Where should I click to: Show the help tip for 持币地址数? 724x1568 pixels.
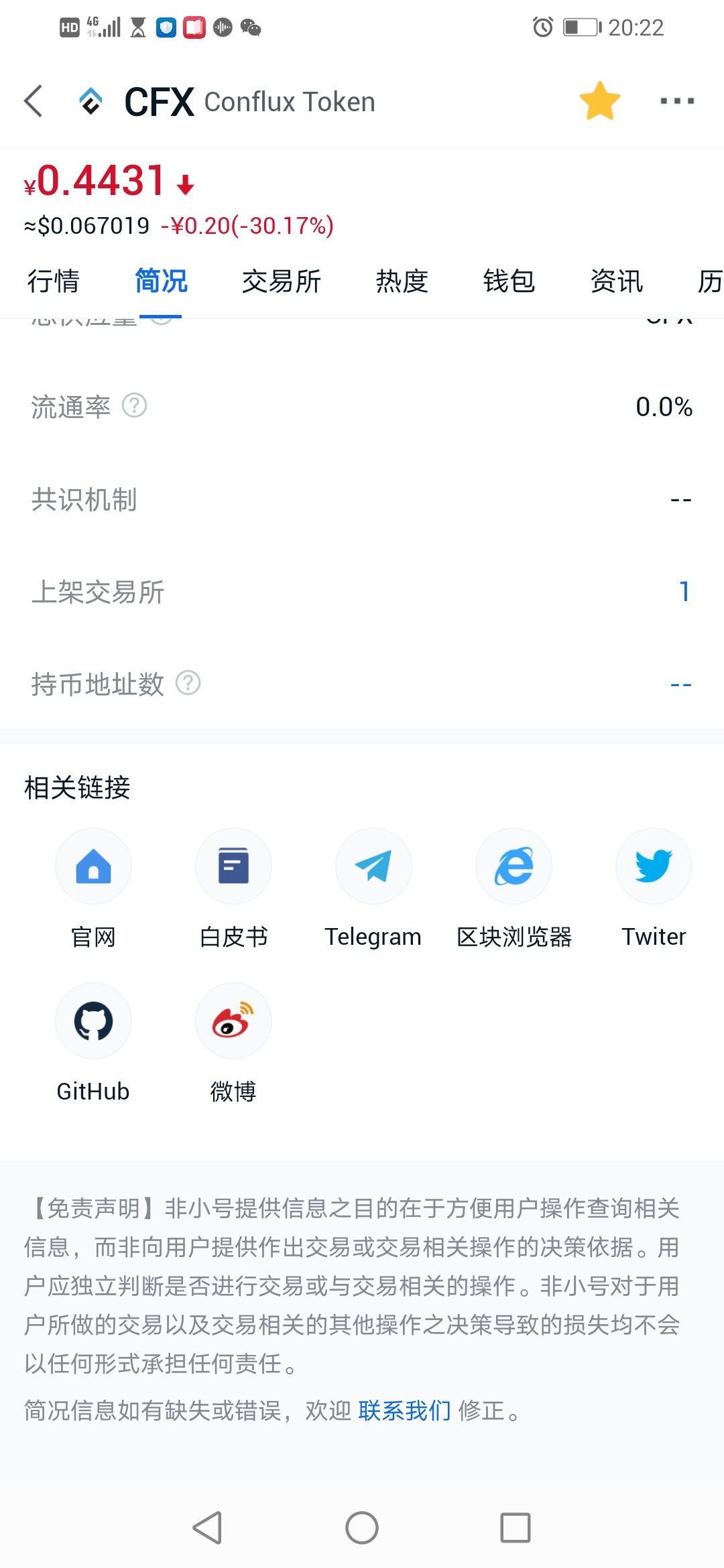pyautogui.click(x=188, y=683)
